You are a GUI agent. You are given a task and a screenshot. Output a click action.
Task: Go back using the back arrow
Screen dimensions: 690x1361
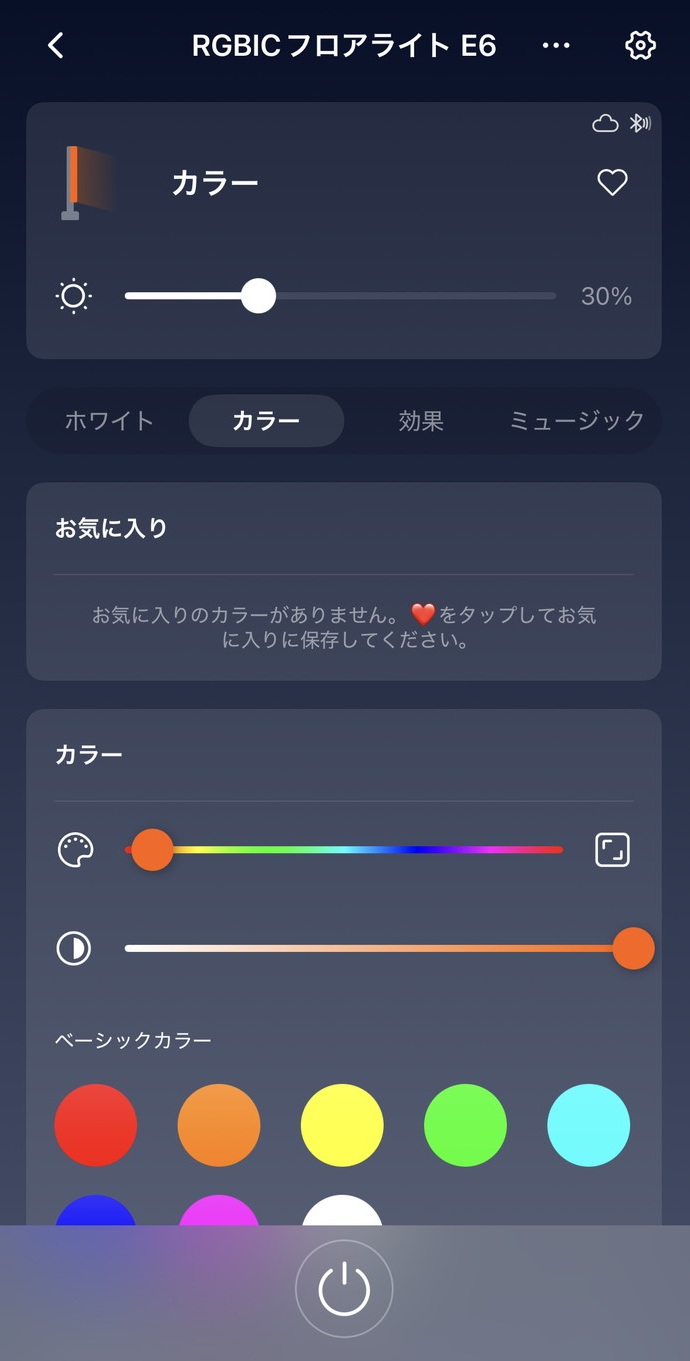coord(56,45)
